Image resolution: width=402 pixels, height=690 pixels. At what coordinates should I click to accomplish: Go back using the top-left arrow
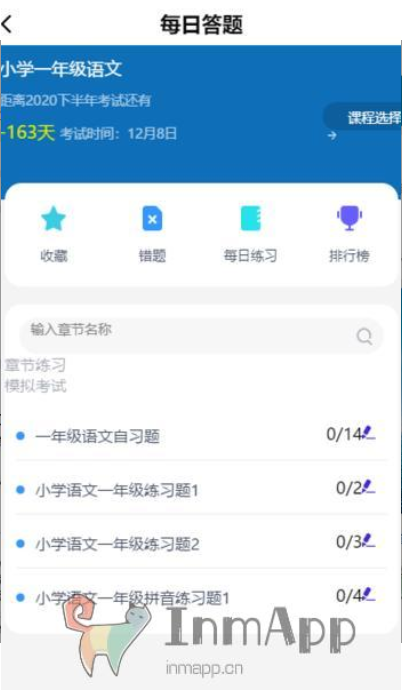[x=7, y=24]
